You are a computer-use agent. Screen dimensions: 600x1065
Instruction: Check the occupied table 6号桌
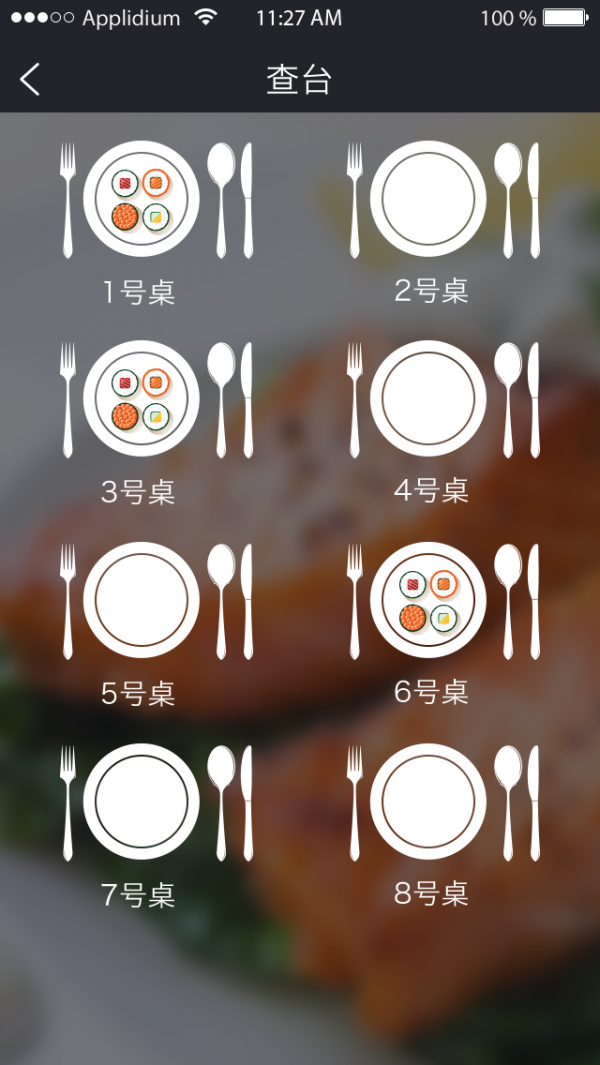pos(428,601)
